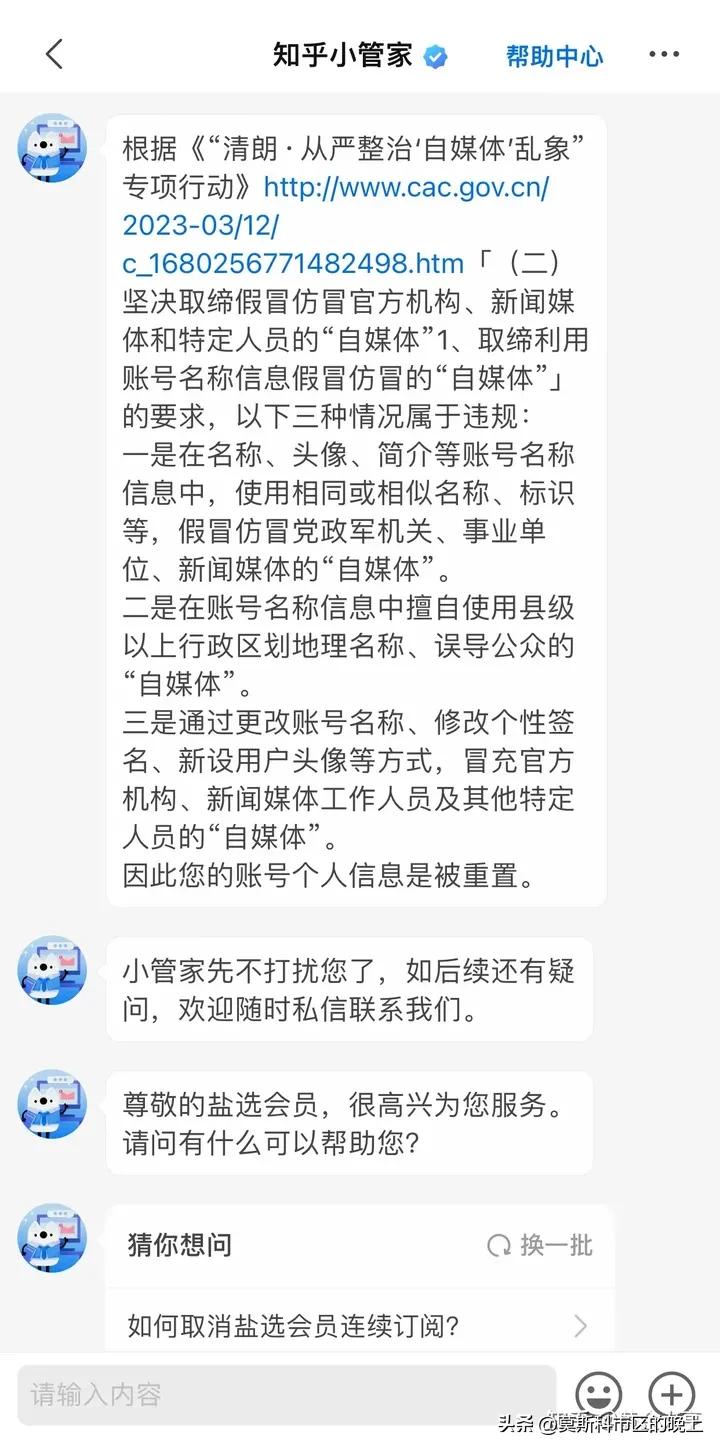
Task: Open the 帮助中心 help center
Action: pyautogui.click(x=555, y=56)
